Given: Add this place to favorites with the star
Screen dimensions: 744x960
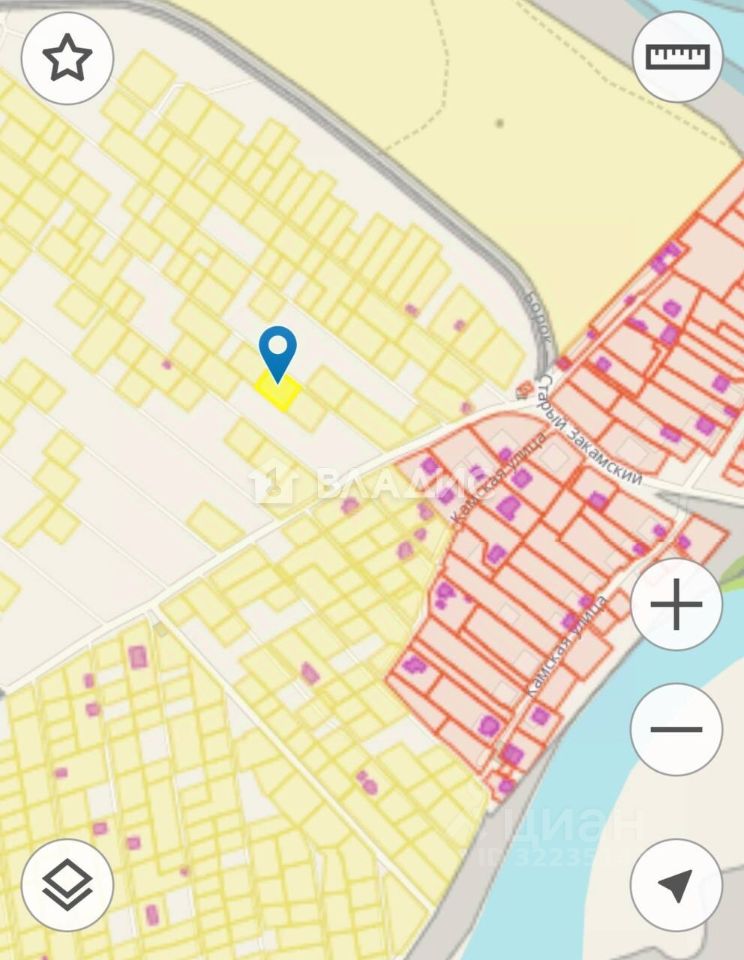Looking at the screenshot, I should [67, 58].
